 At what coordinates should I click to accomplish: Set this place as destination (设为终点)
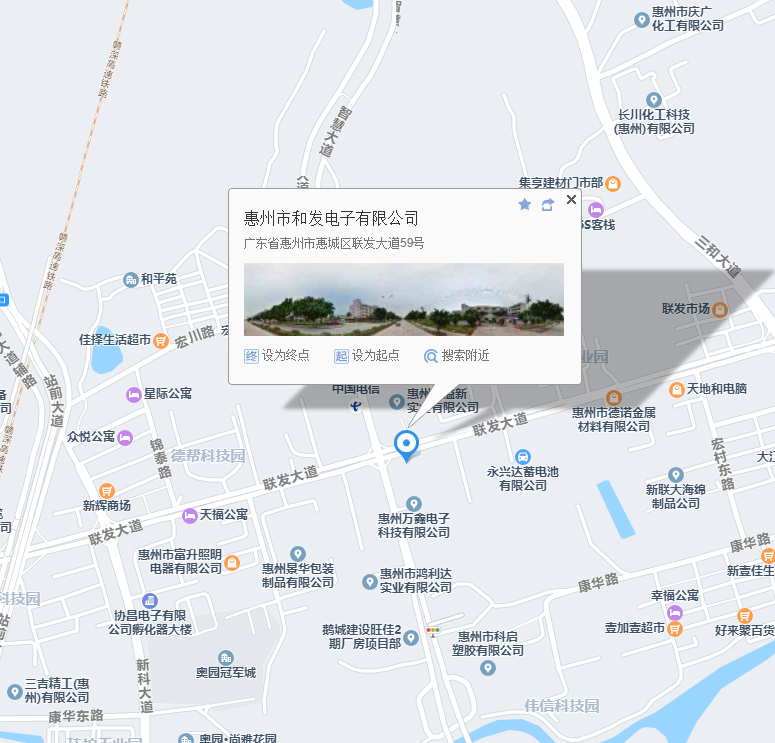pos(277,355)
